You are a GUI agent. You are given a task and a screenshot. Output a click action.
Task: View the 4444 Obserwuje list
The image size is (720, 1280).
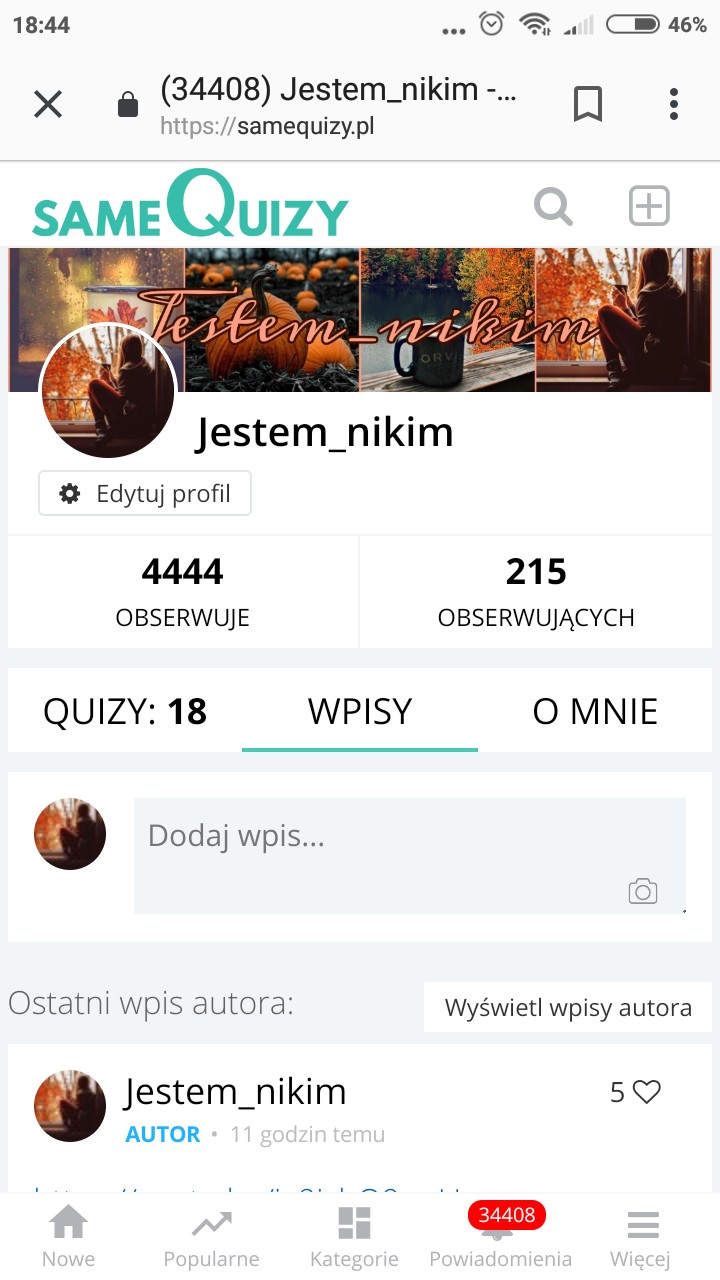click(x=183, y=591)
